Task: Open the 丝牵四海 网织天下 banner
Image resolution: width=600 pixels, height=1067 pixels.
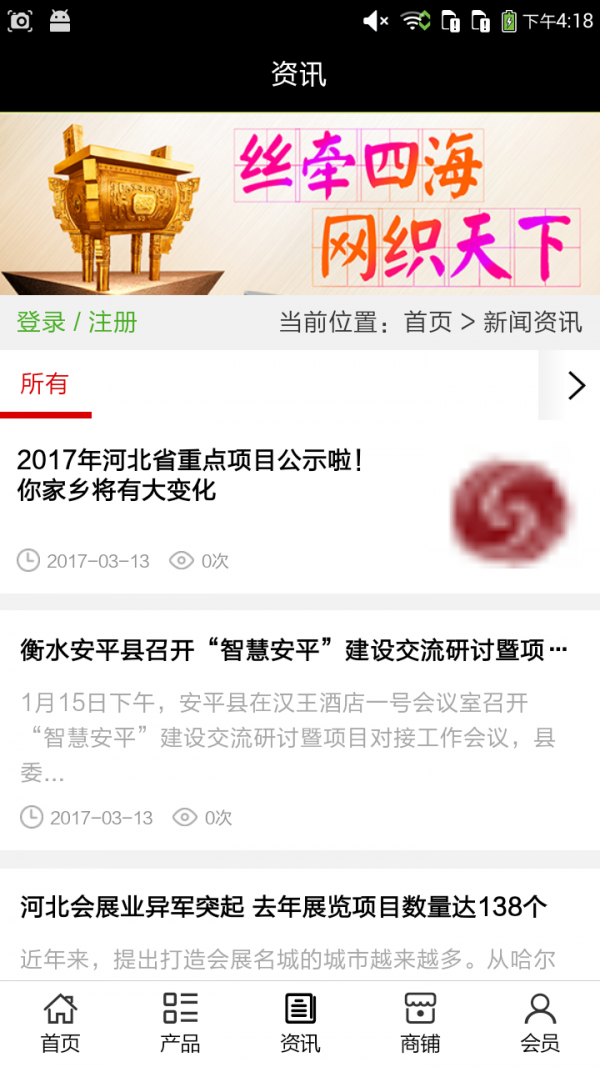Action: pyautogui.click(x=300, y=204)
